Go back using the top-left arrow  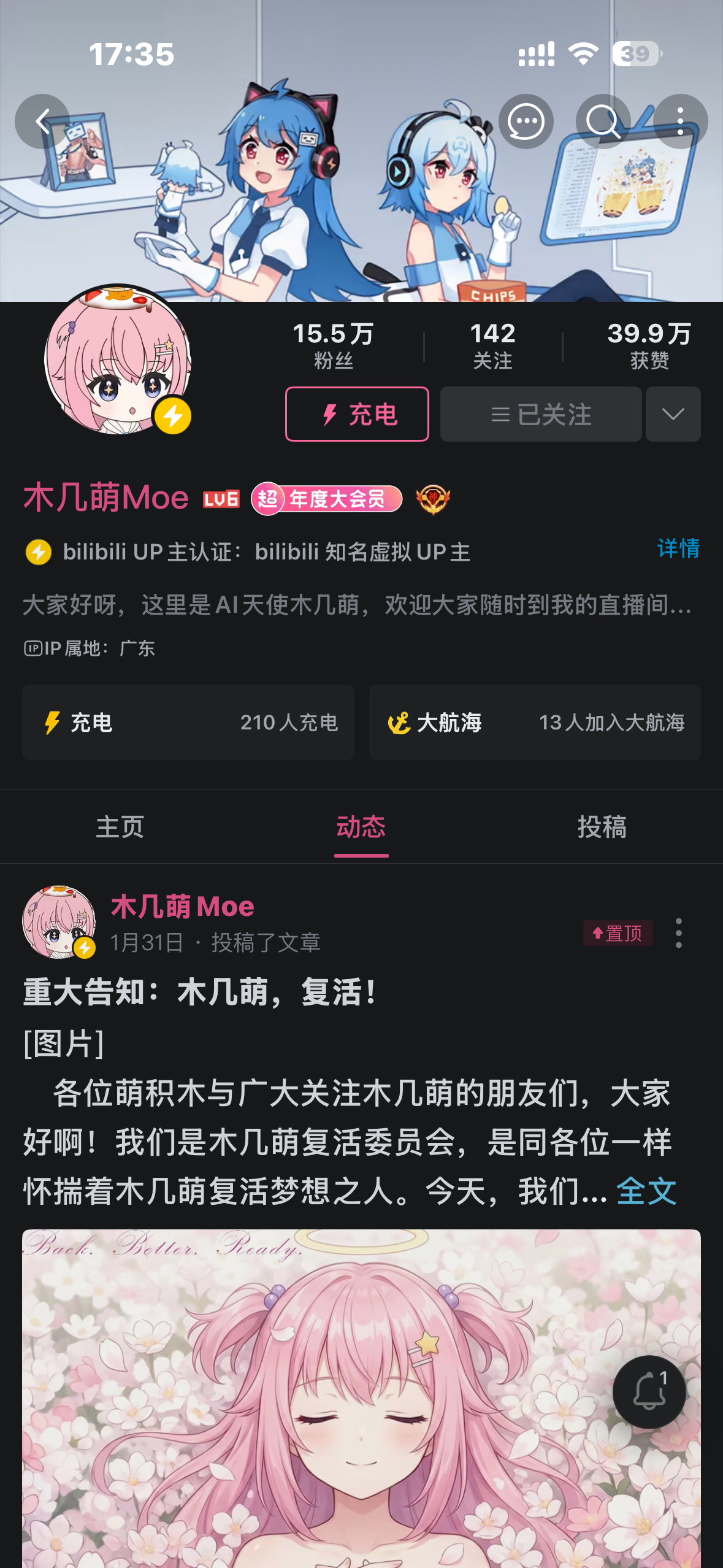click(42, 121)
